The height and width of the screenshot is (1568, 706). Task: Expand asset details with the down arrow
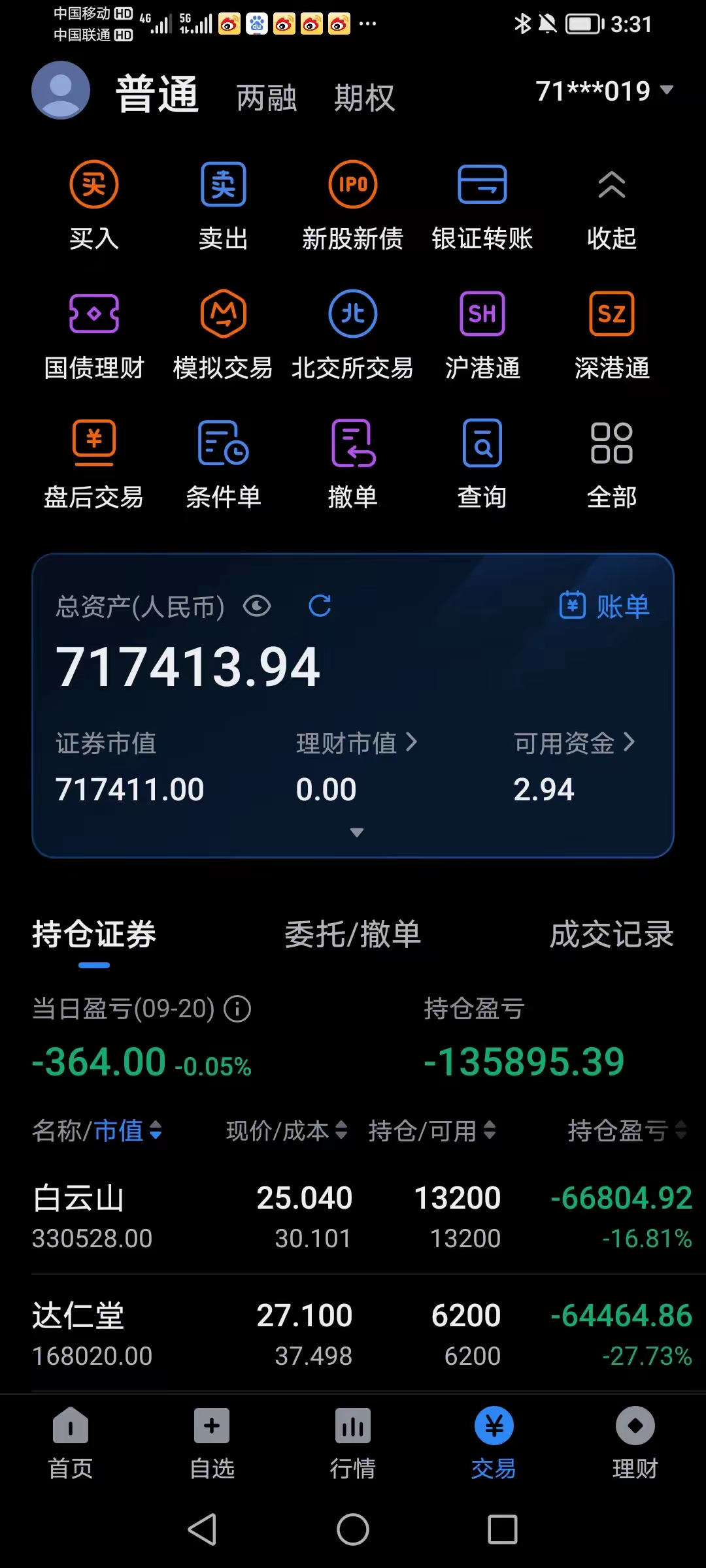pos(356,832)
